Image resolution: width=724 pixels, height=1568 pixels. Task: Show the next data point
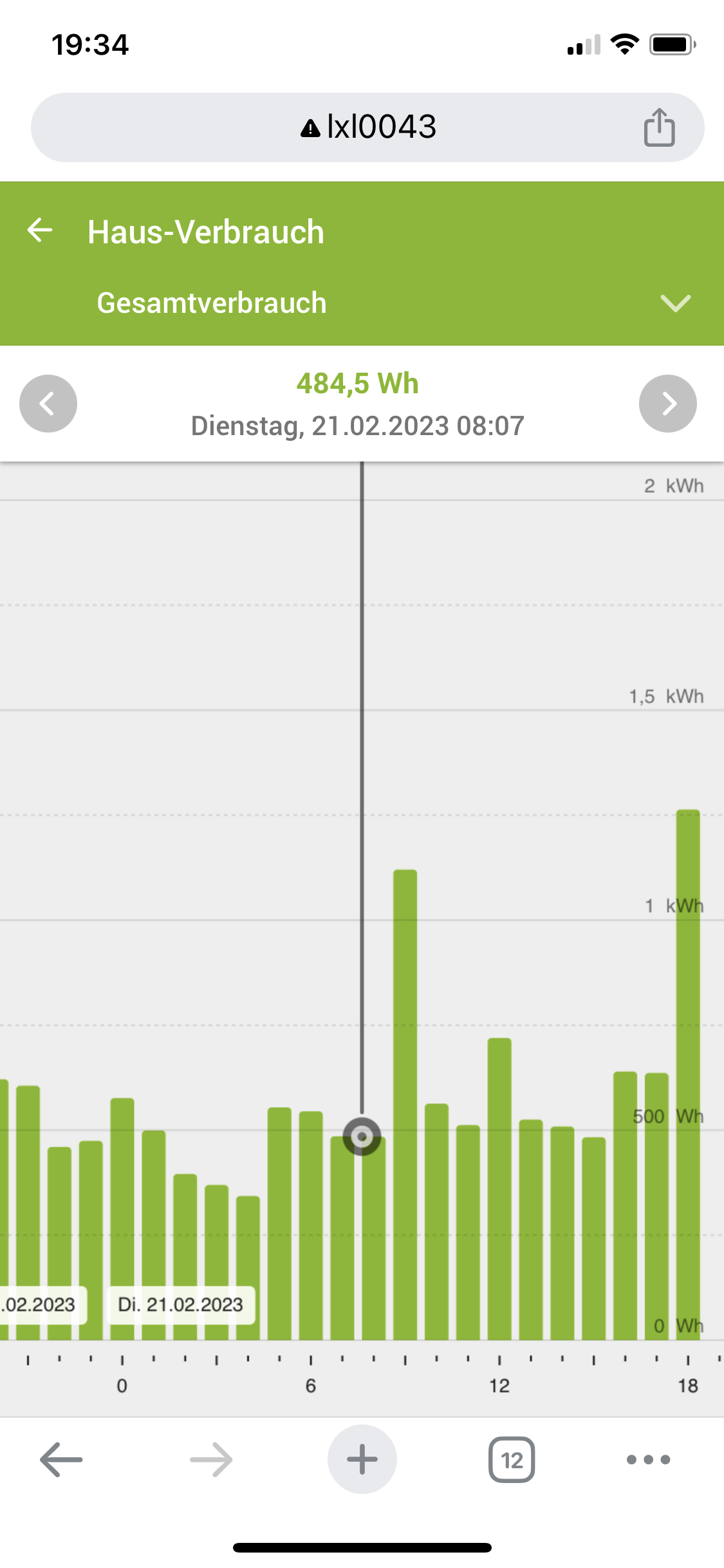pyautogui.click(x=667, y=404)
